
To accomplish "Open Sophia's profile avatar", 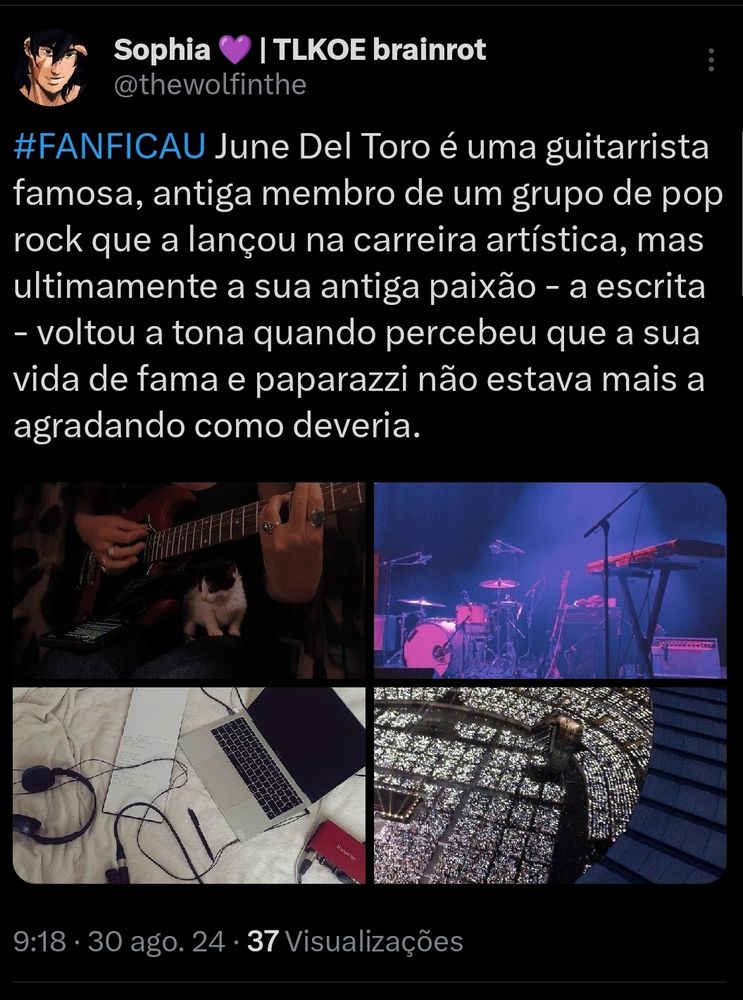I will (x=54, y=66).
